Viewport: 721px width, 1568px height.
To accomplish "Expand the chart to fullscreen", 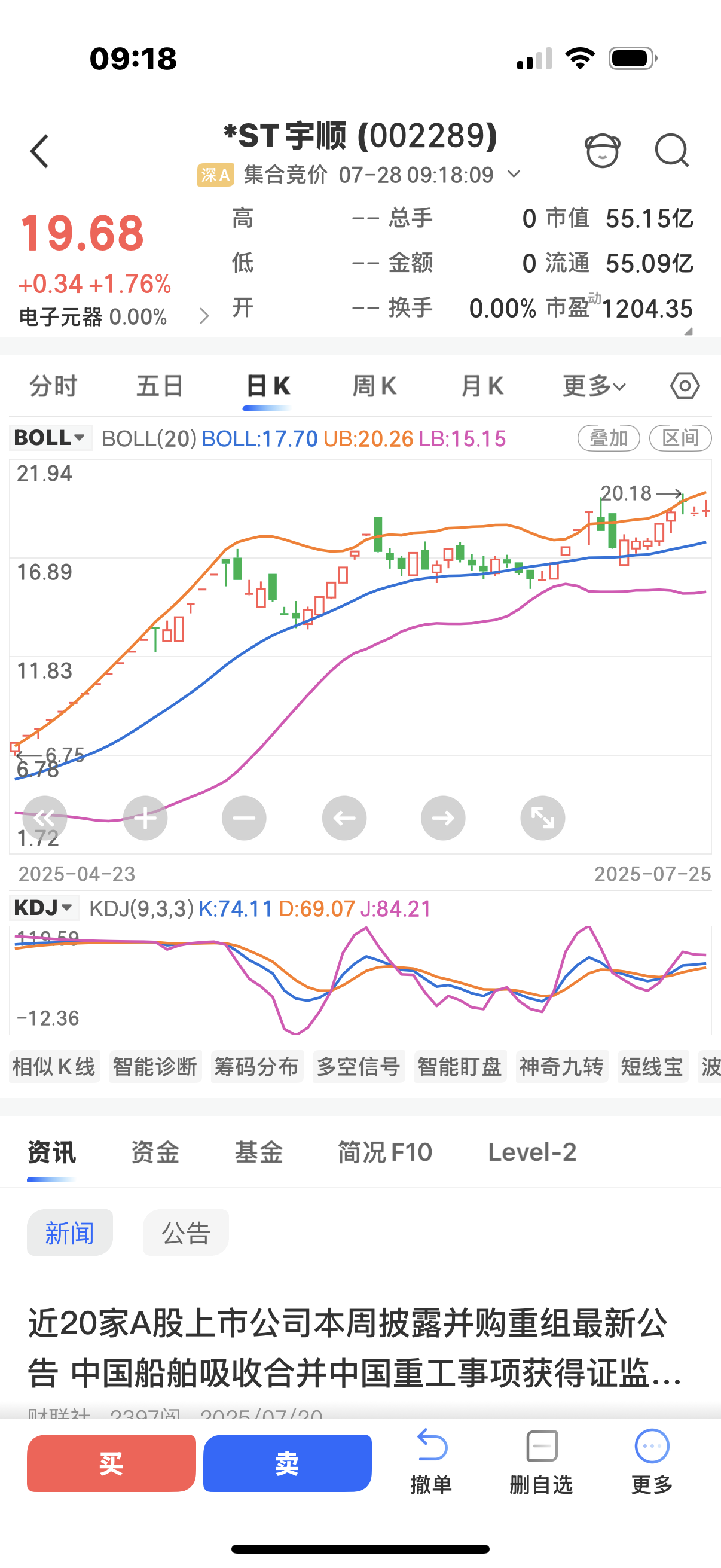I will click(542, 817).
